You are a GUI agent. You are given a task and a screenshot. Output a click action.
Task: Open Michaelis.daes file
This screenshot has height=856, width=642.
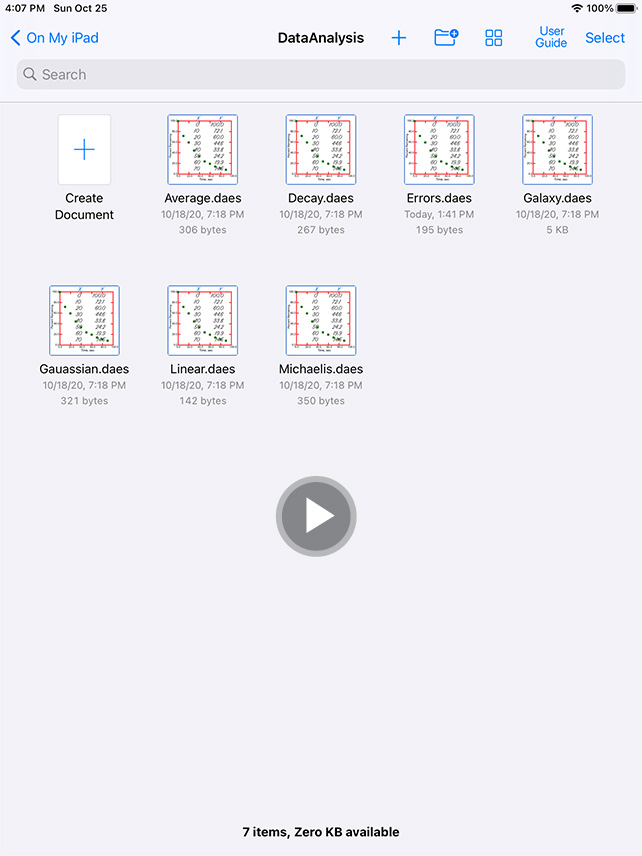pyautogui.click(x=321, y=321)
